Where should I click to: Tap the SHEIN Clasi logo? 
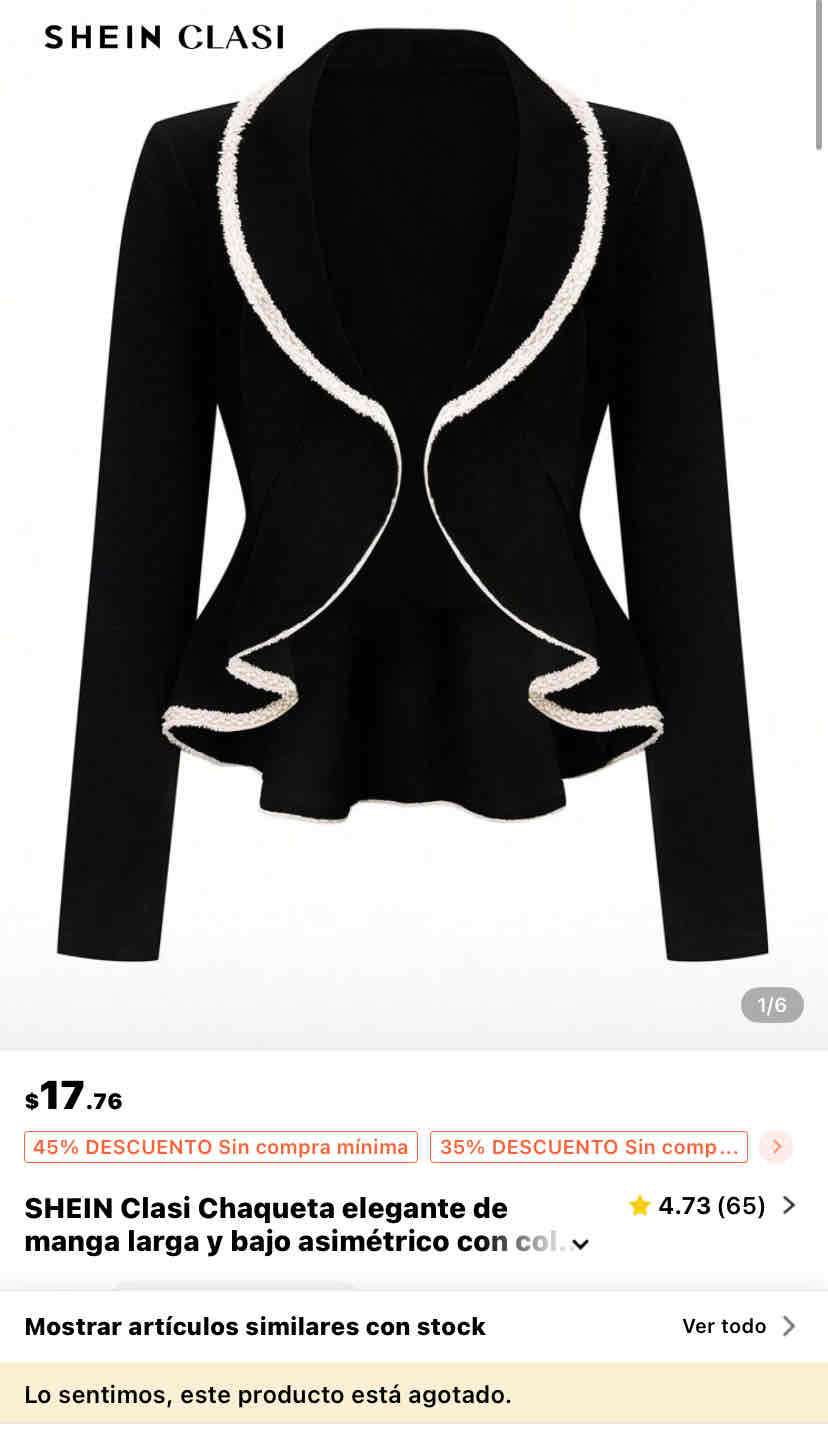point(162,38)
